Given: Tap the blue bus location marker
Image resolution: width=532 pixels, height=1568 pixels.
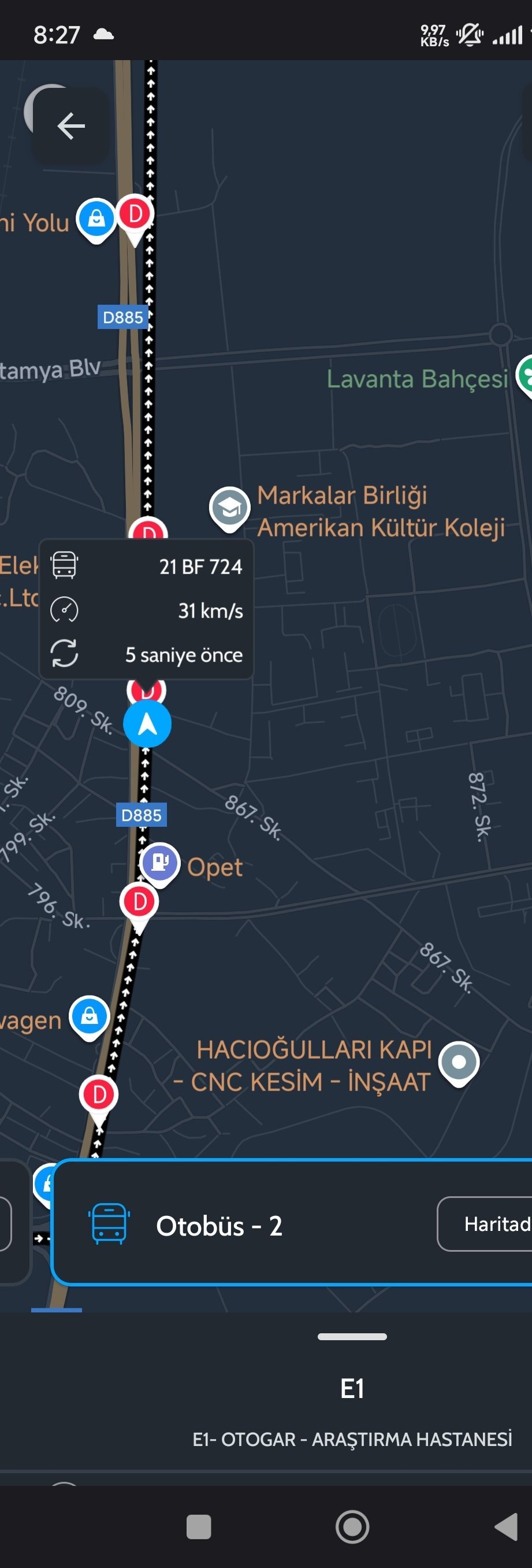Looking at the screenshot, I should (147, 723).
